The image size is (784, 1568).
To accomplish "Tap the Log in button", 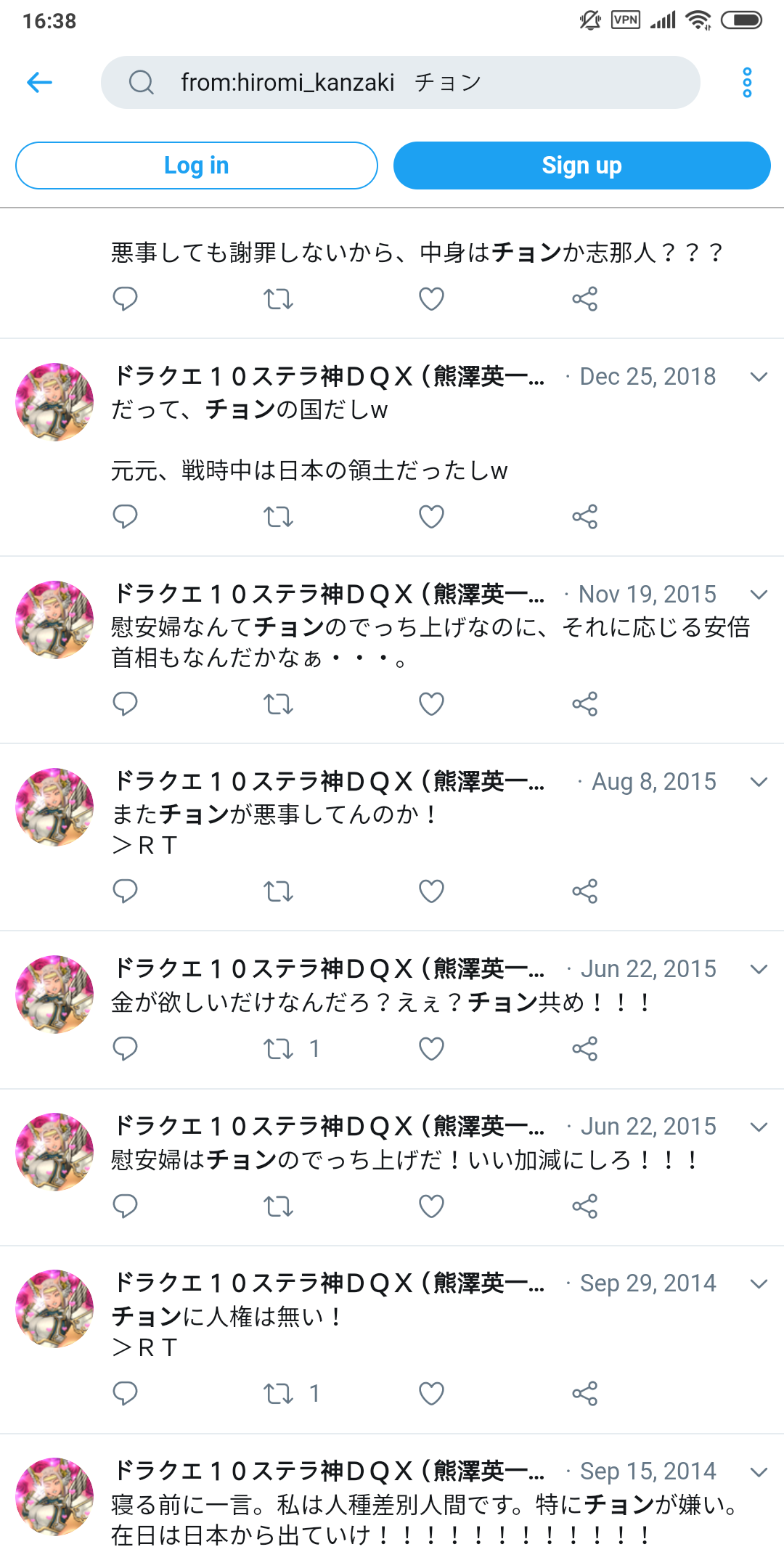I will pyautogui.click(x=197, y=166).
